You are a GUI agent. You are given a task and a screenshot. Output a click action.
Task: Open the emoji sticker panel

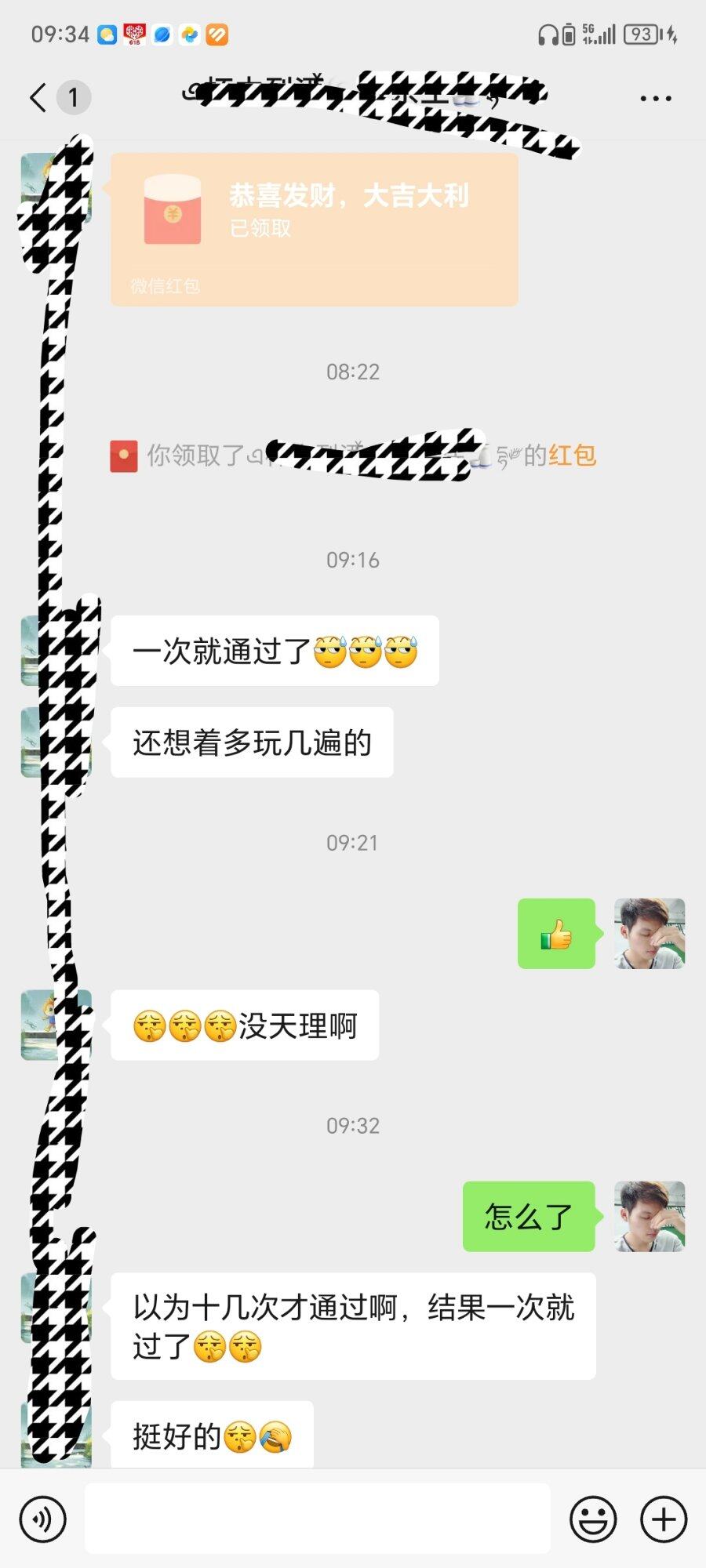click(x=593, y=1519)
